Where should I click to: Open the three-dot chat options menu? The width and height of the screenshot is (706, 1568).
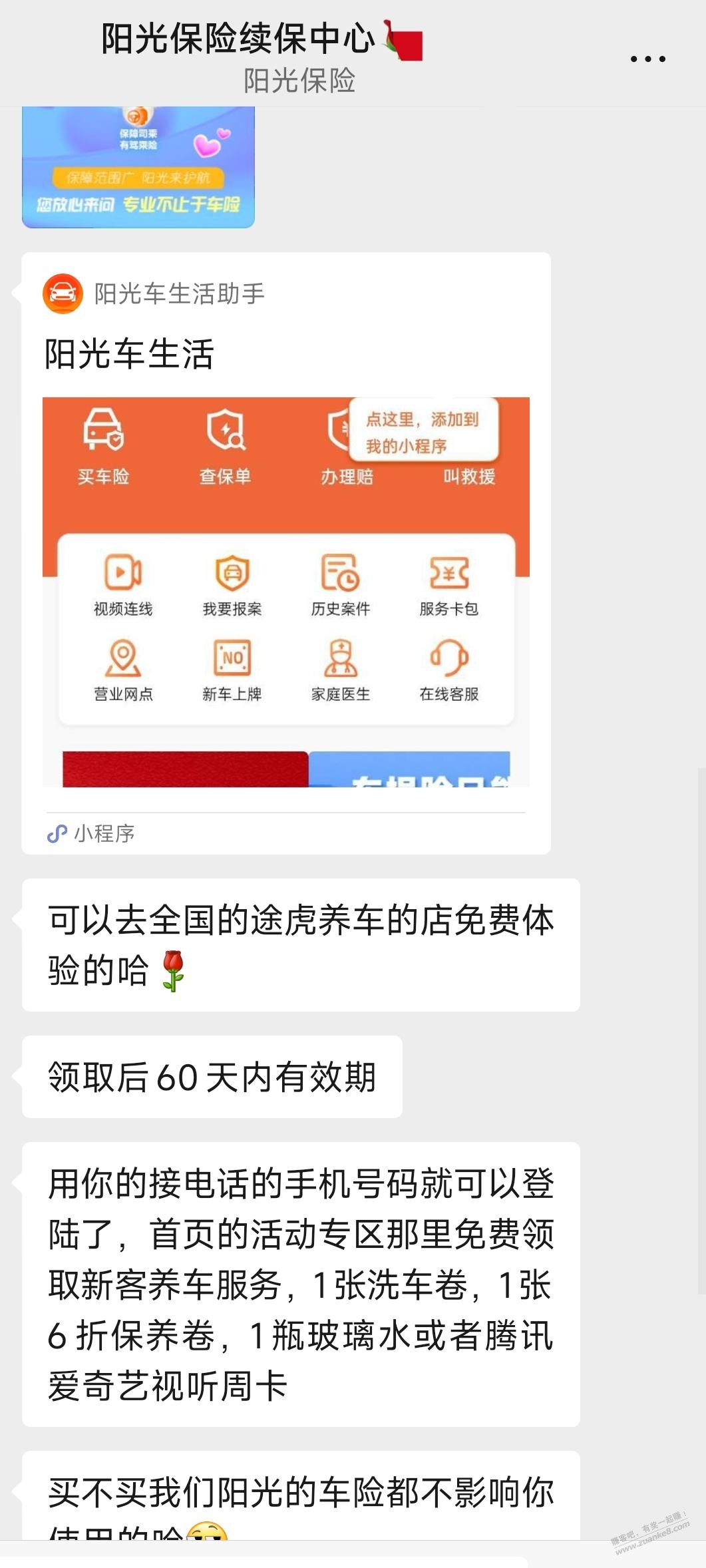tap(647, 59)
